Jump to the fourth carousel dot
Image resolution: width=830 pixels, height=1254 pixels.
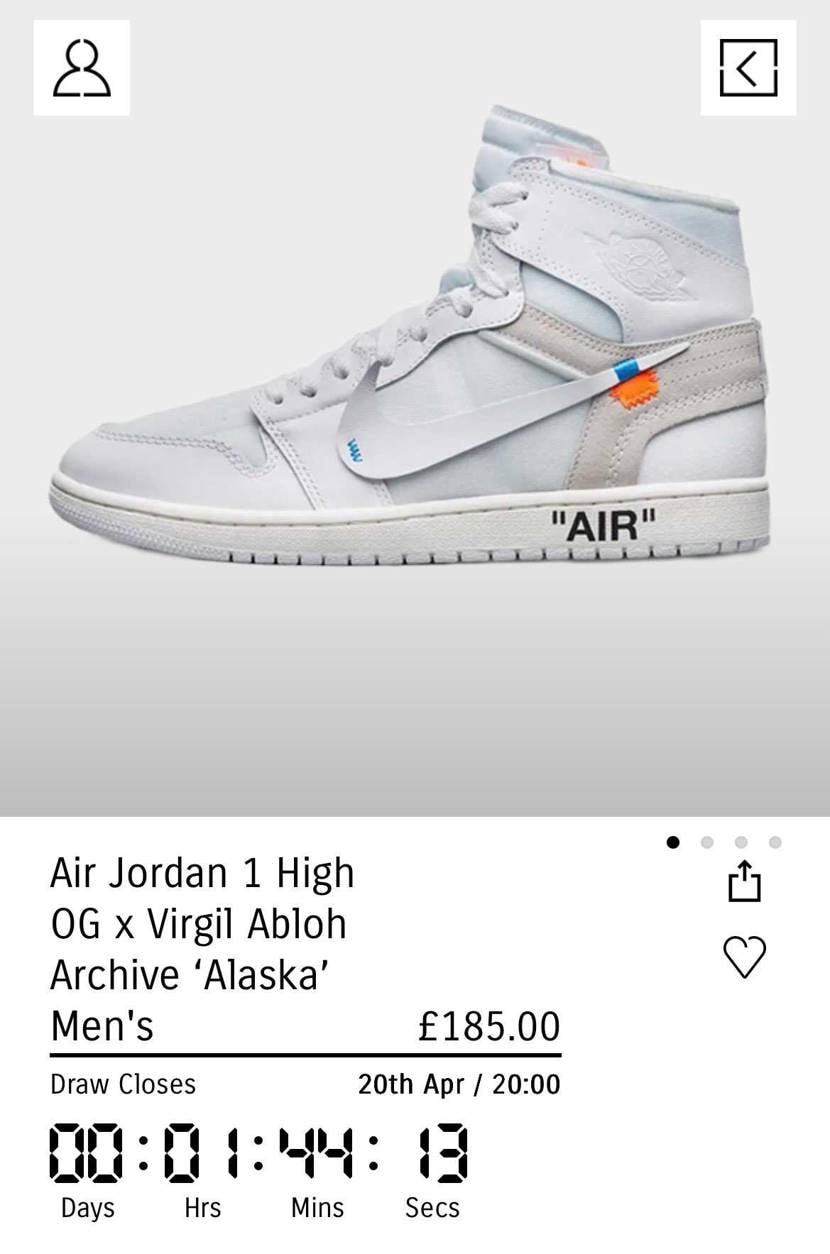coord(774,844)
